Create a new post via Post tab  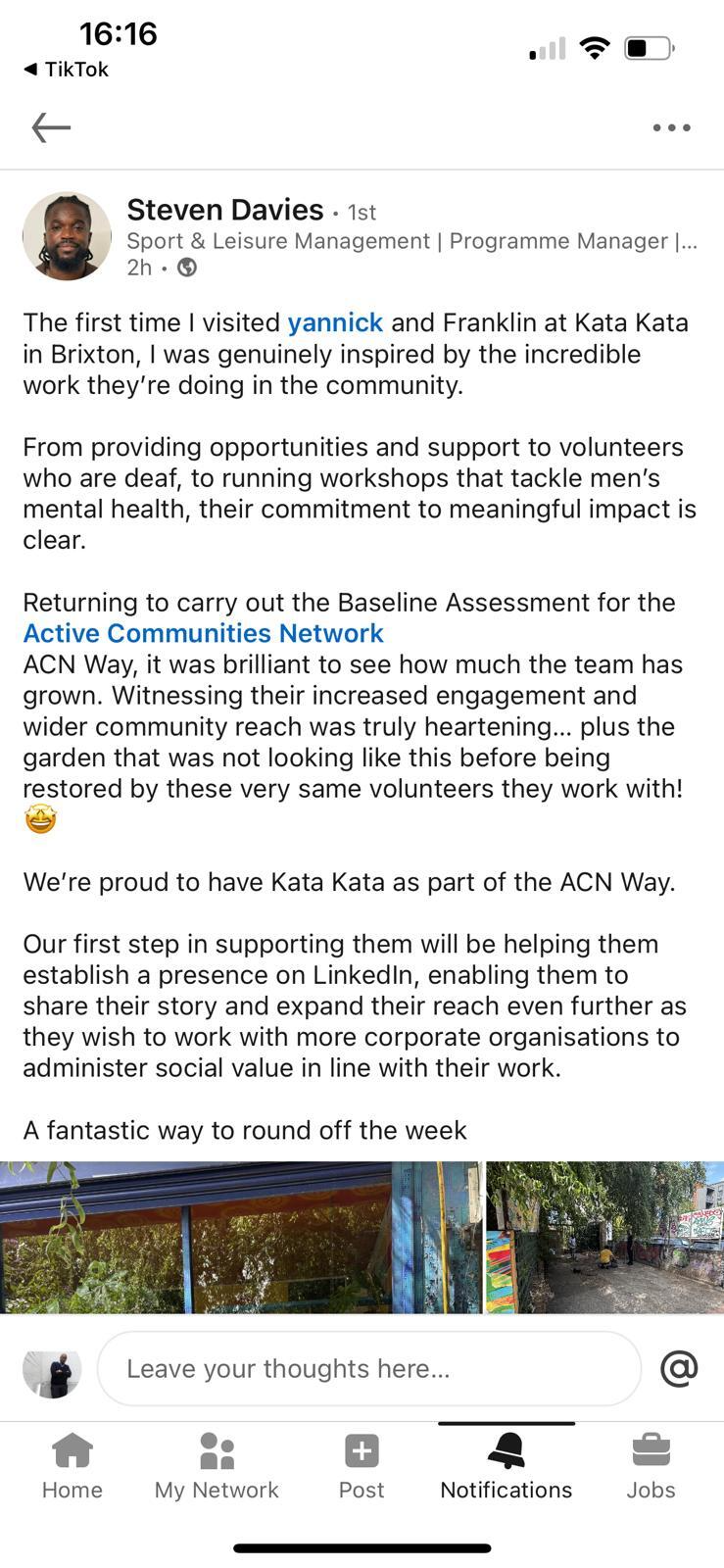[x=362, y=1466]
